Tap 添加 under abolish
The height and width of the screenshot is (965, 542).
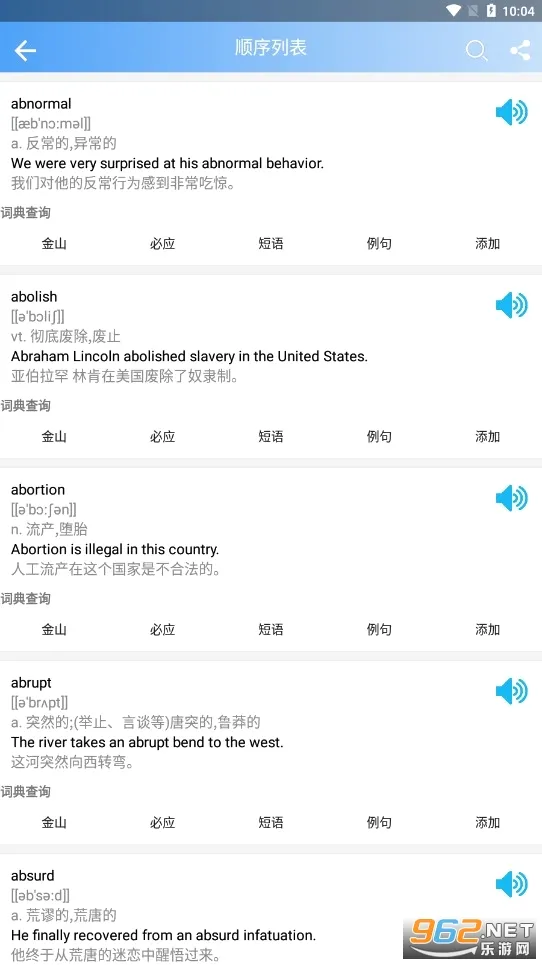pyautogui.click(x=487, y=436)
